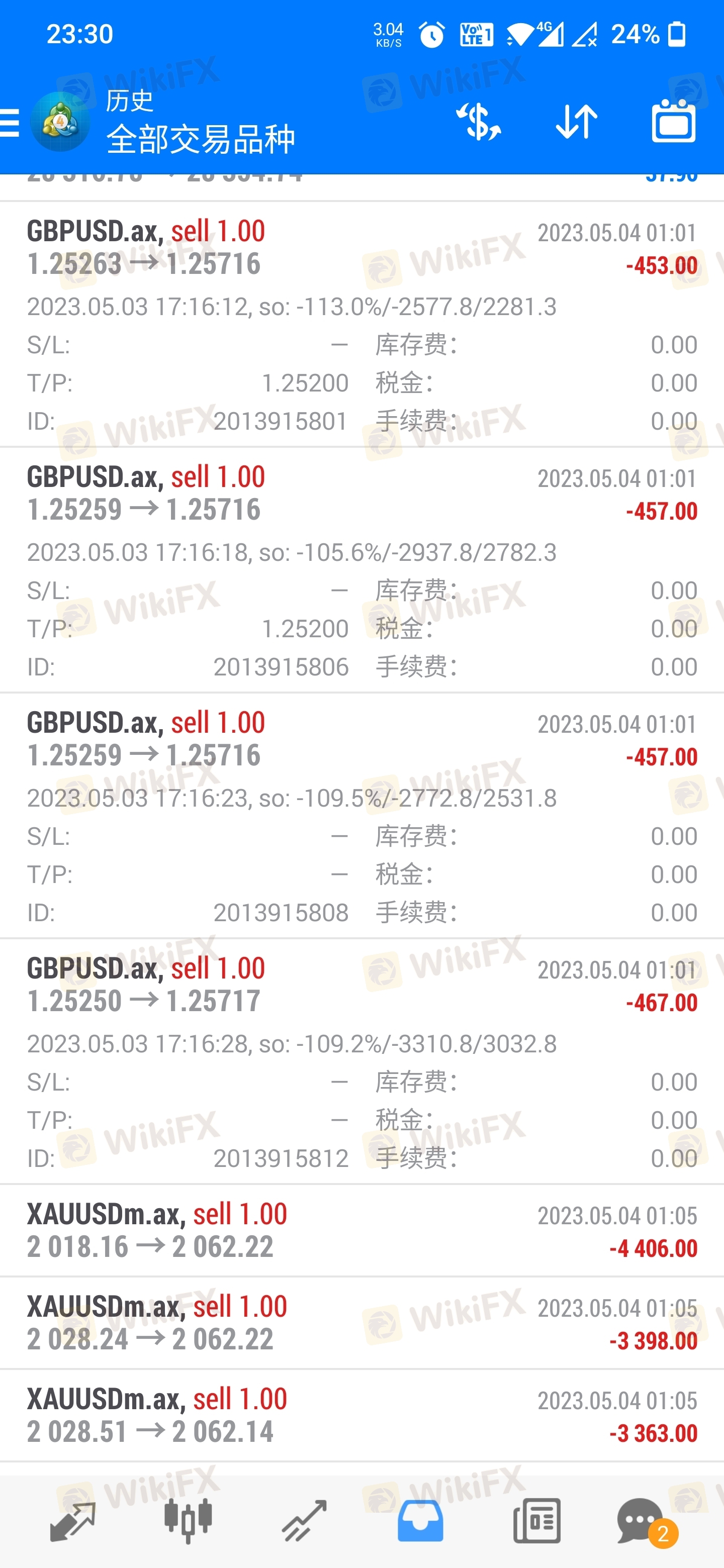724x1568 pixels.
Task: Open the Messages tab with 2 unread
Action: (643, 1521)
